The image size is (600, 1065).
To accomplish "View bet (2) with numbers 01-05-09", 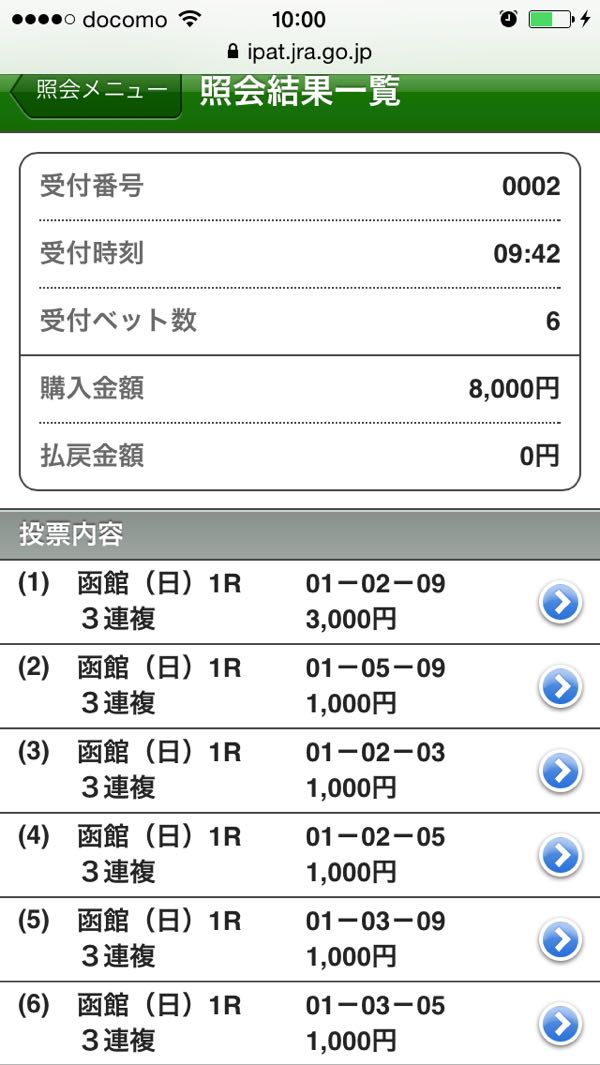I will coord(560,687).
